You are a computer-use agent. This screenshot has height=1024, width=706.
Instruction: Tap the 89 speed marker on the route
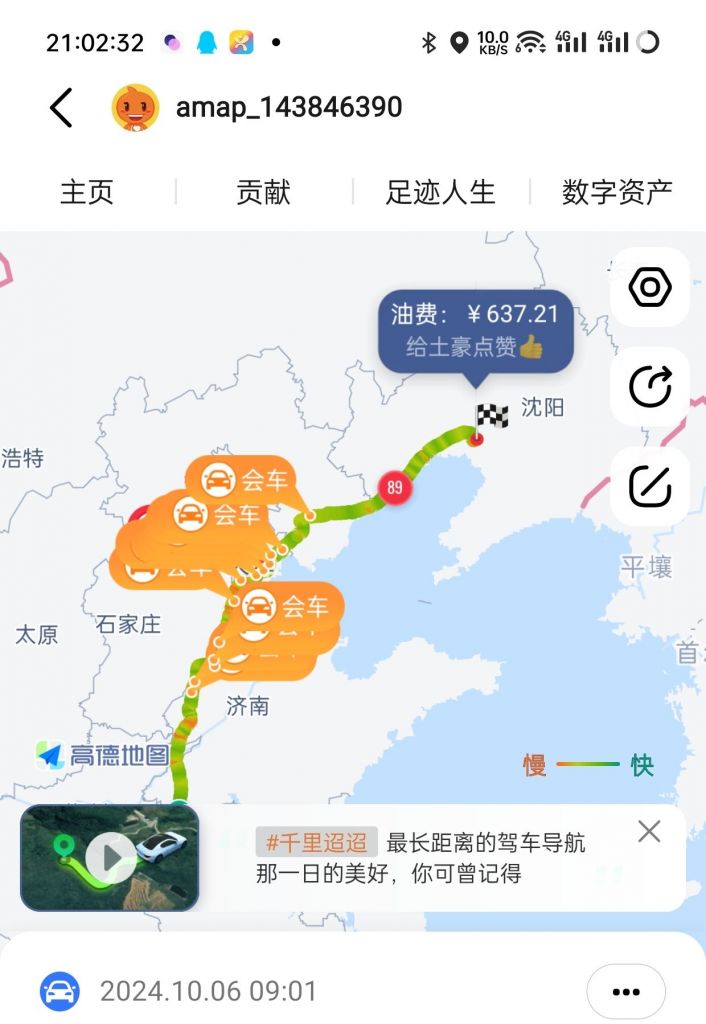[x=395, y=488]
